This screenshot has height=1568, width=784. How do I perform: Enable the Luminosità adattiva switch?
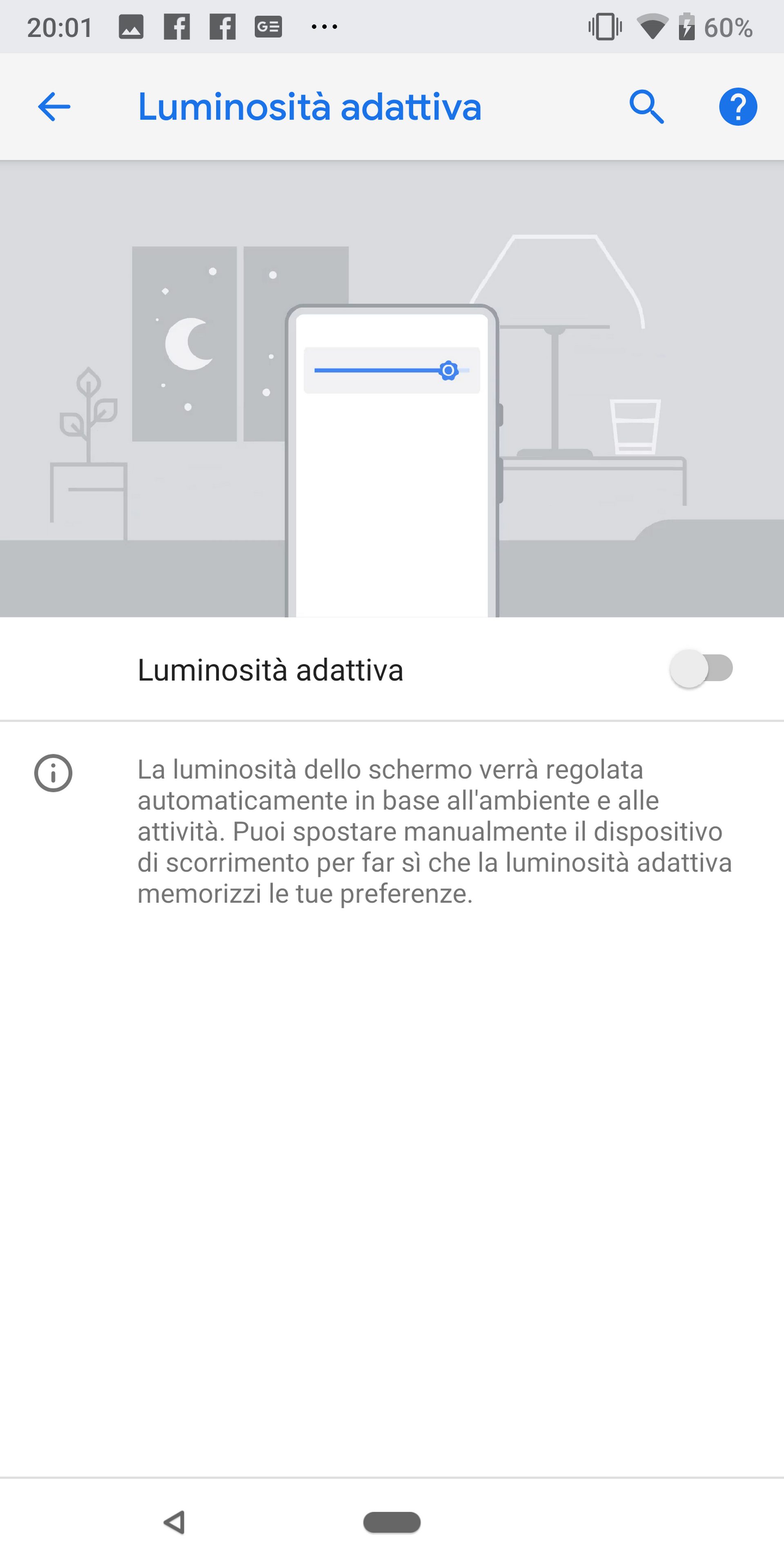701,669
